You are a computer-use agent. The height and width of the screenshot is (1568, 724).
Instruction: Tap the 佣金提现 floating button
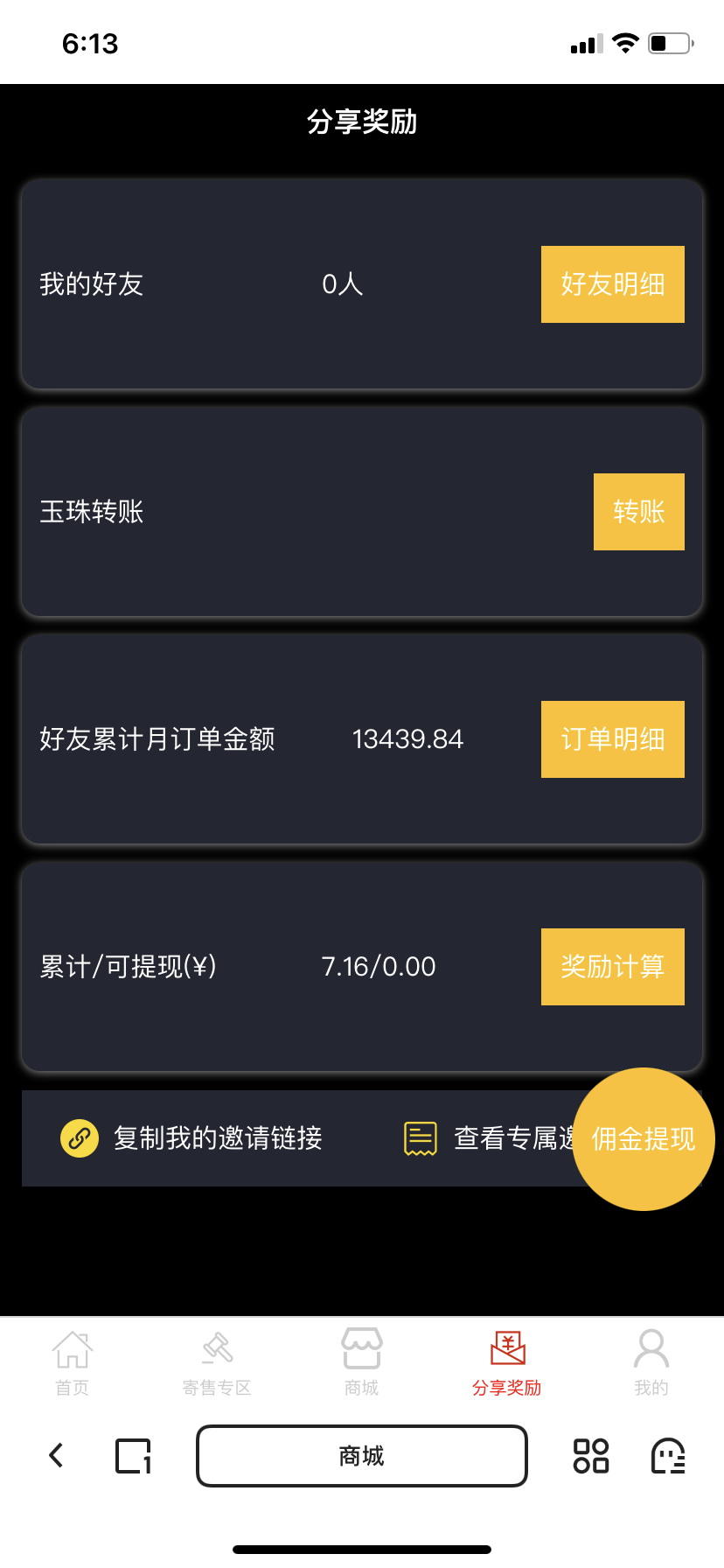644,1139
